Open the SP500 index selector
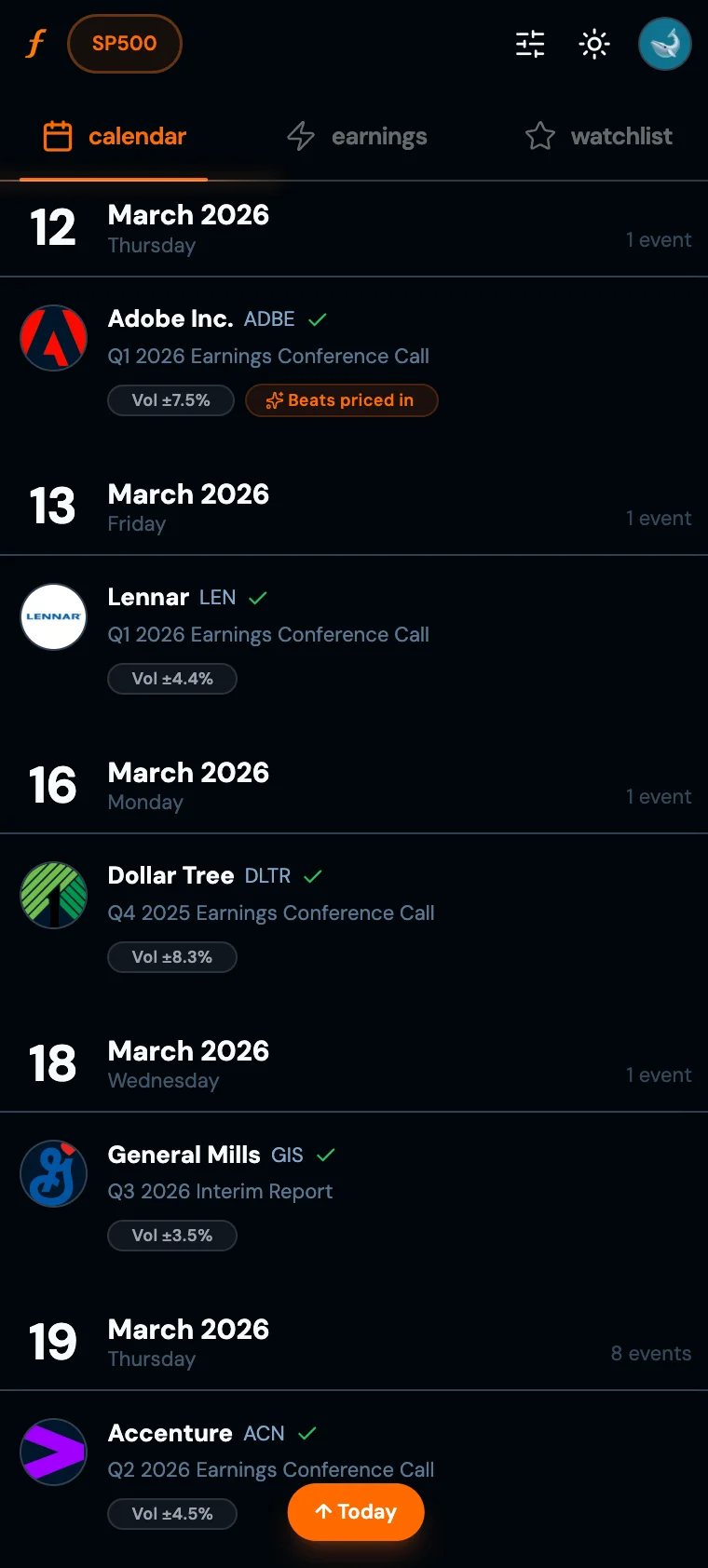The width and height of the screenshot is (708, 1568). (x=125, y=44)
